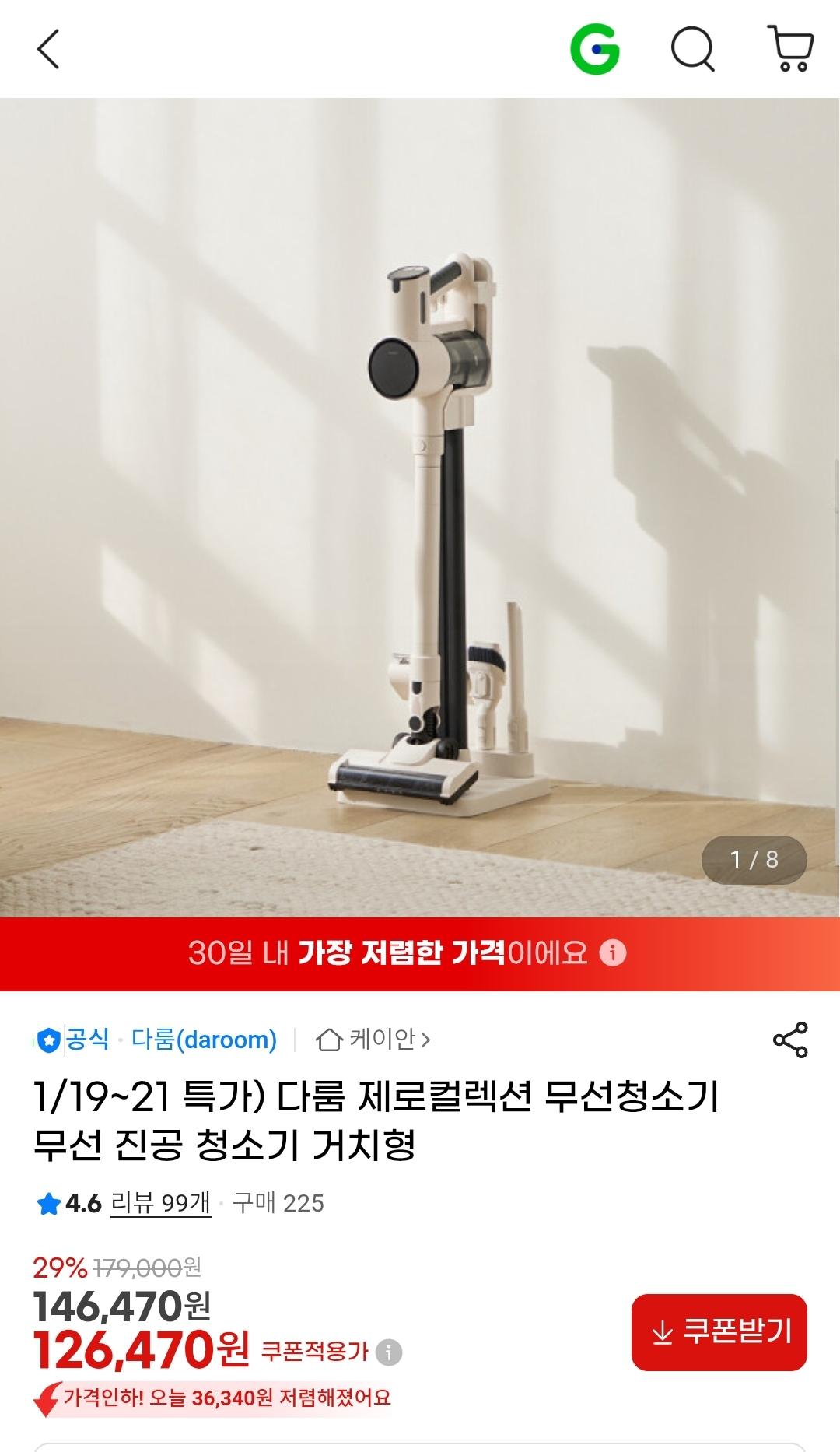Open the 리뷰 99개 reviews link
The image size is (840, 1452).
[x=161, y=1201]
